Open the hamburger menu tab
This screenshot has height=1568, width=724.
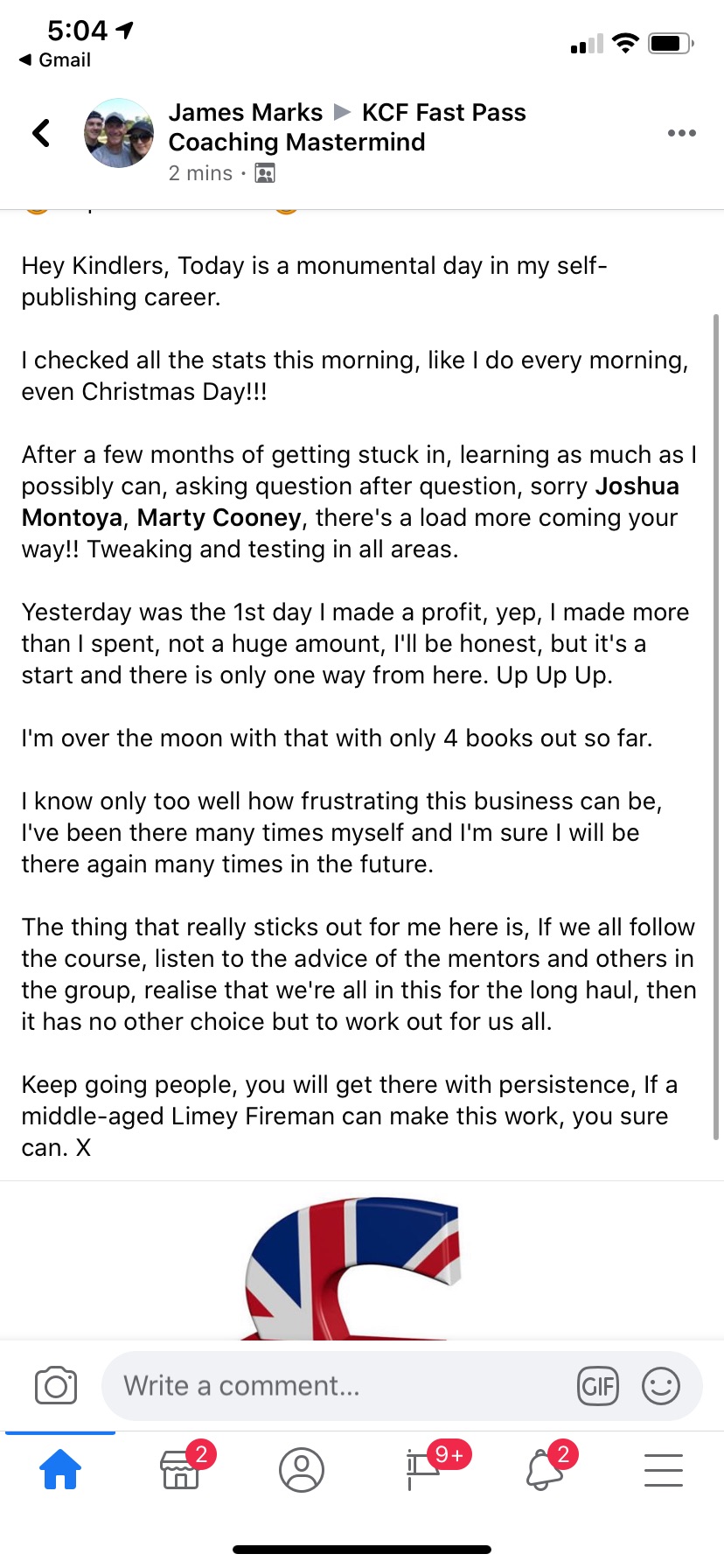pos(664,1469)
